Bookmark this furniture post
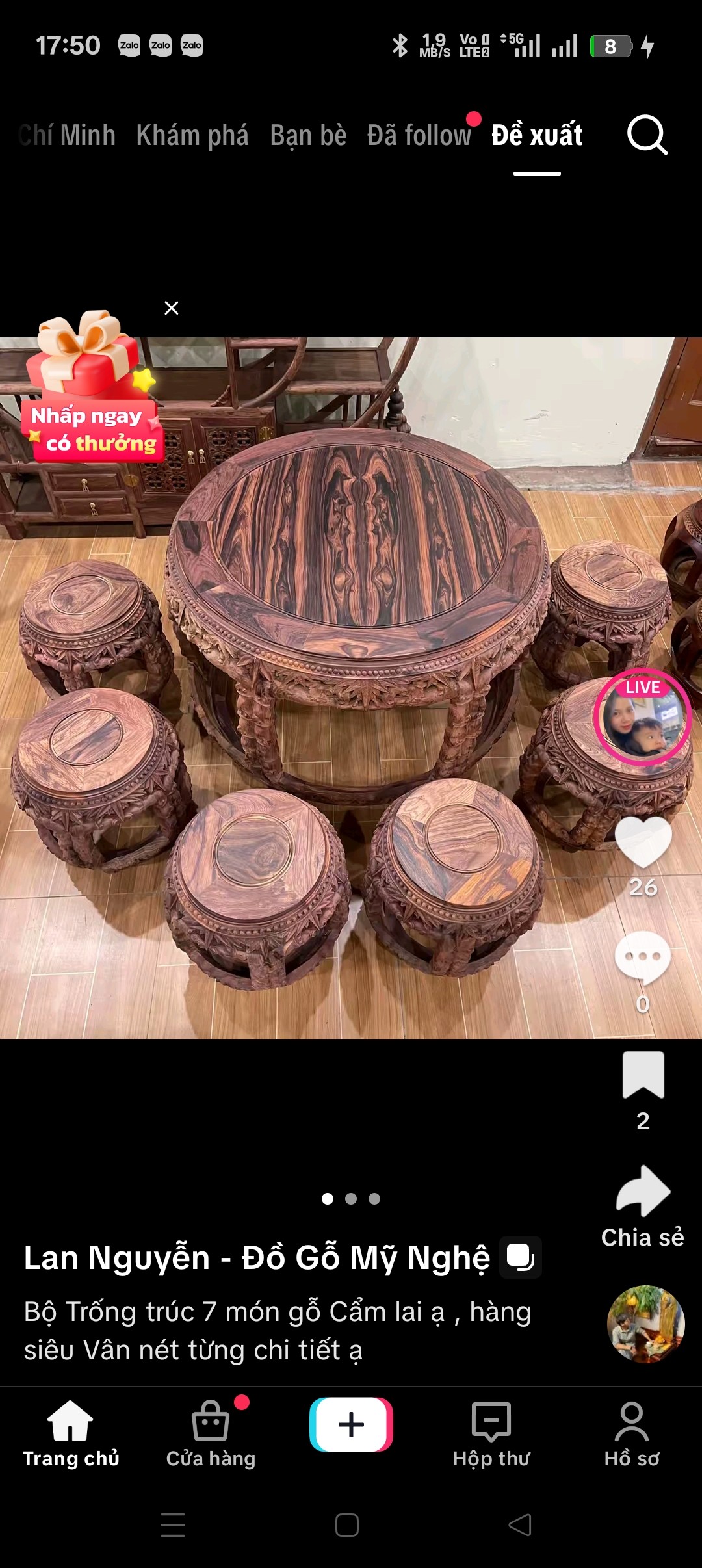 click(x=643, y=1075)
